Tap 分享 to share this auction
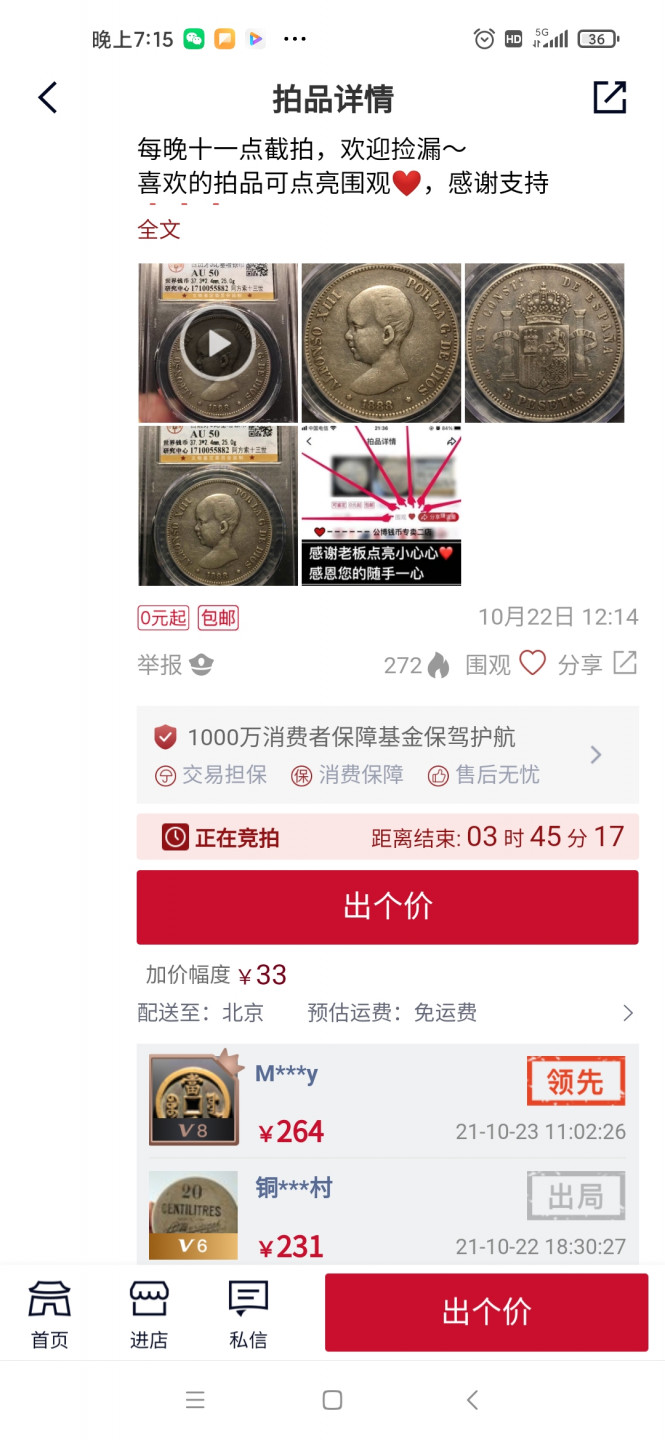Viewport: 665px width, 1440px height. coord(597,664)
